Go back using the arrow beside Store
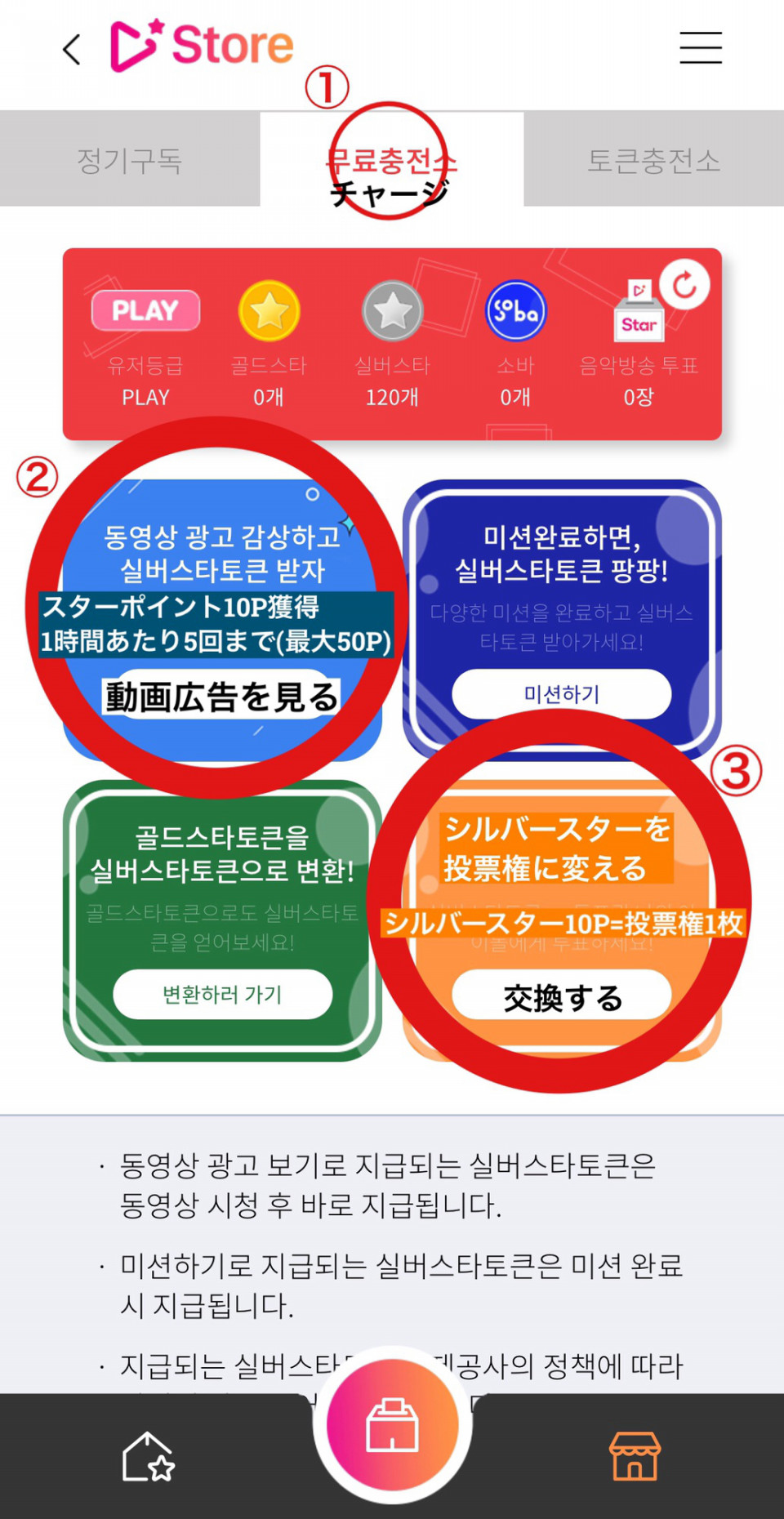This screenshot has width=784, height=1519. point(72,49)
